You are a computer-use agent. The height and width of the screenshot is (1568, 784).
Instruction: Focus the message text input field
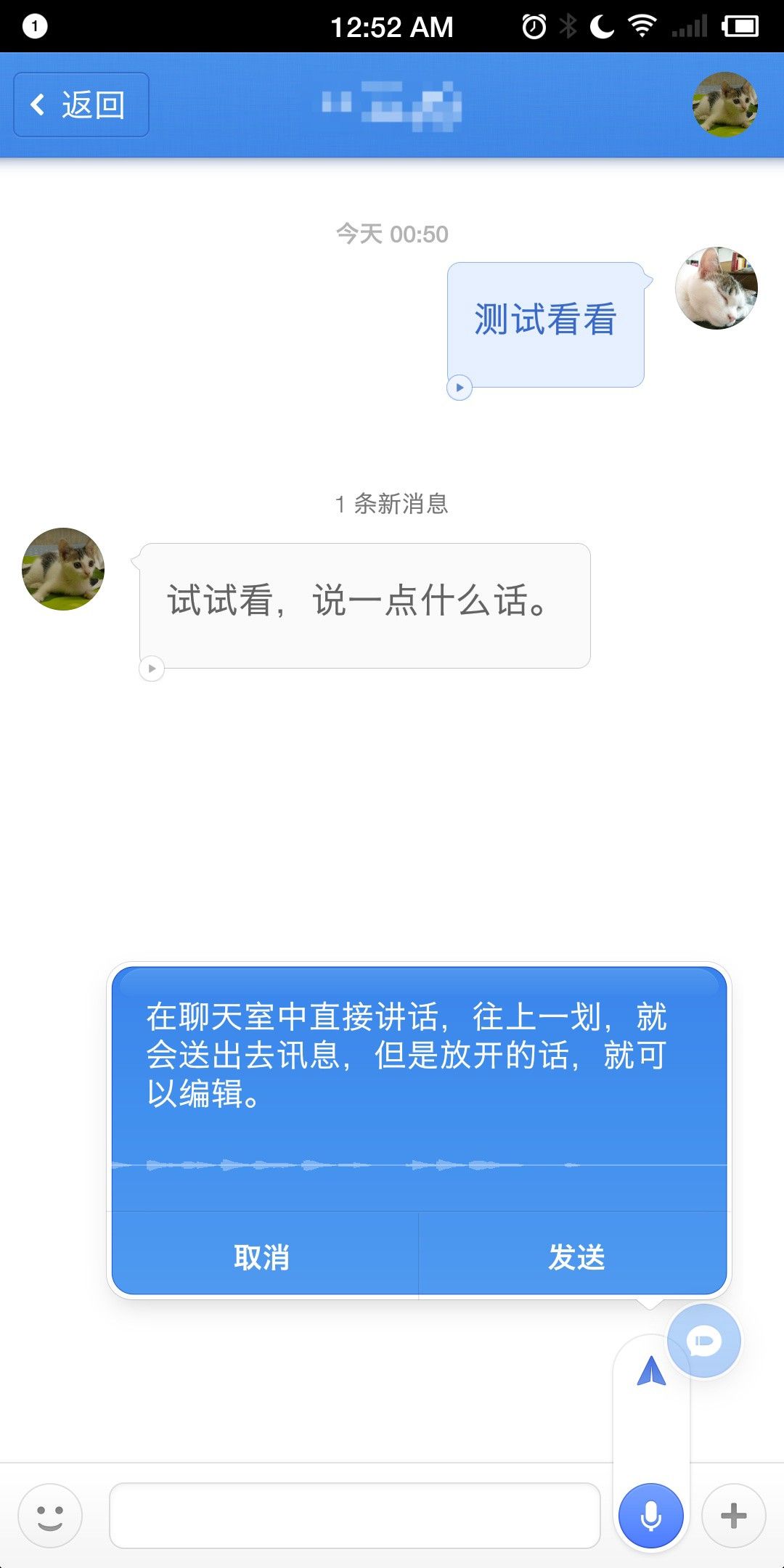coord(354,1516)
